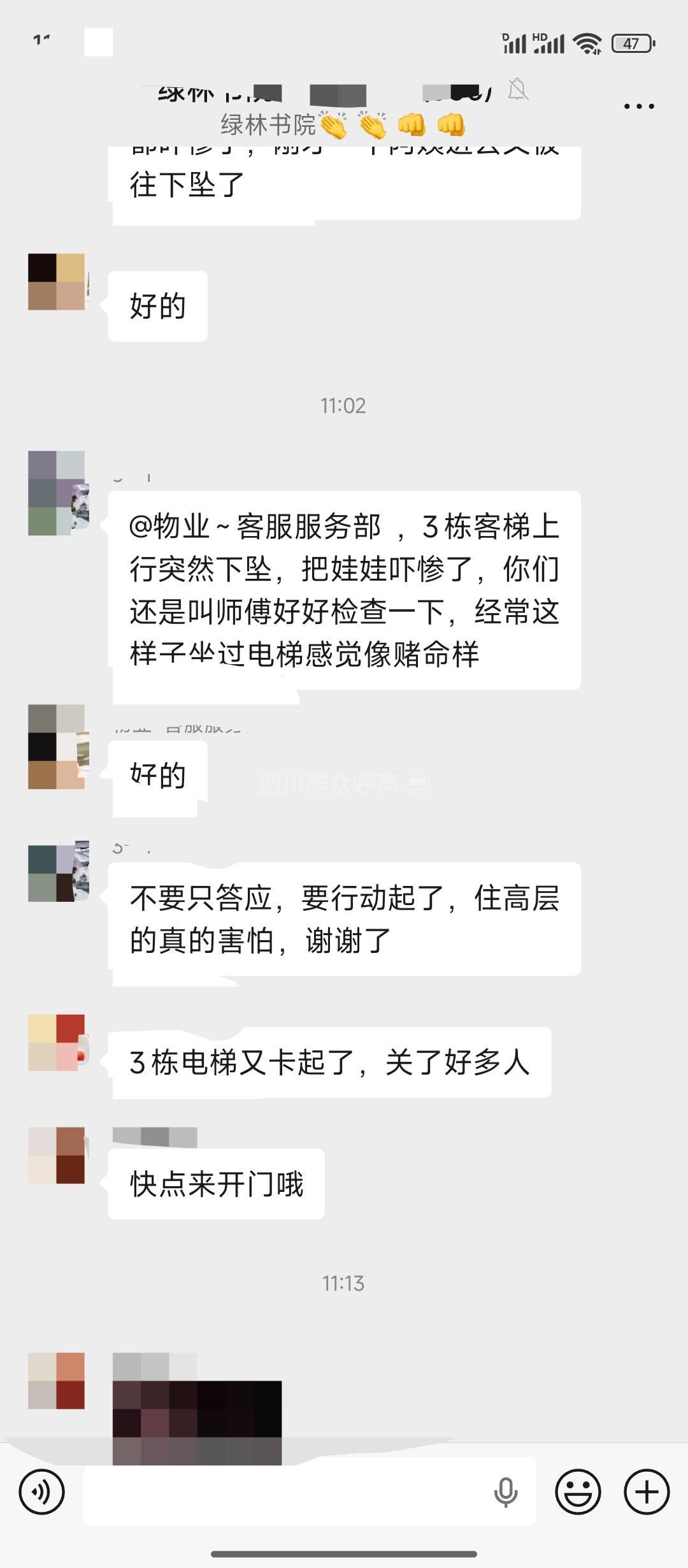Viewport: 688px width, 1568px height.
Task: Switch to voice message input
Action: (x=42, y=1492)
